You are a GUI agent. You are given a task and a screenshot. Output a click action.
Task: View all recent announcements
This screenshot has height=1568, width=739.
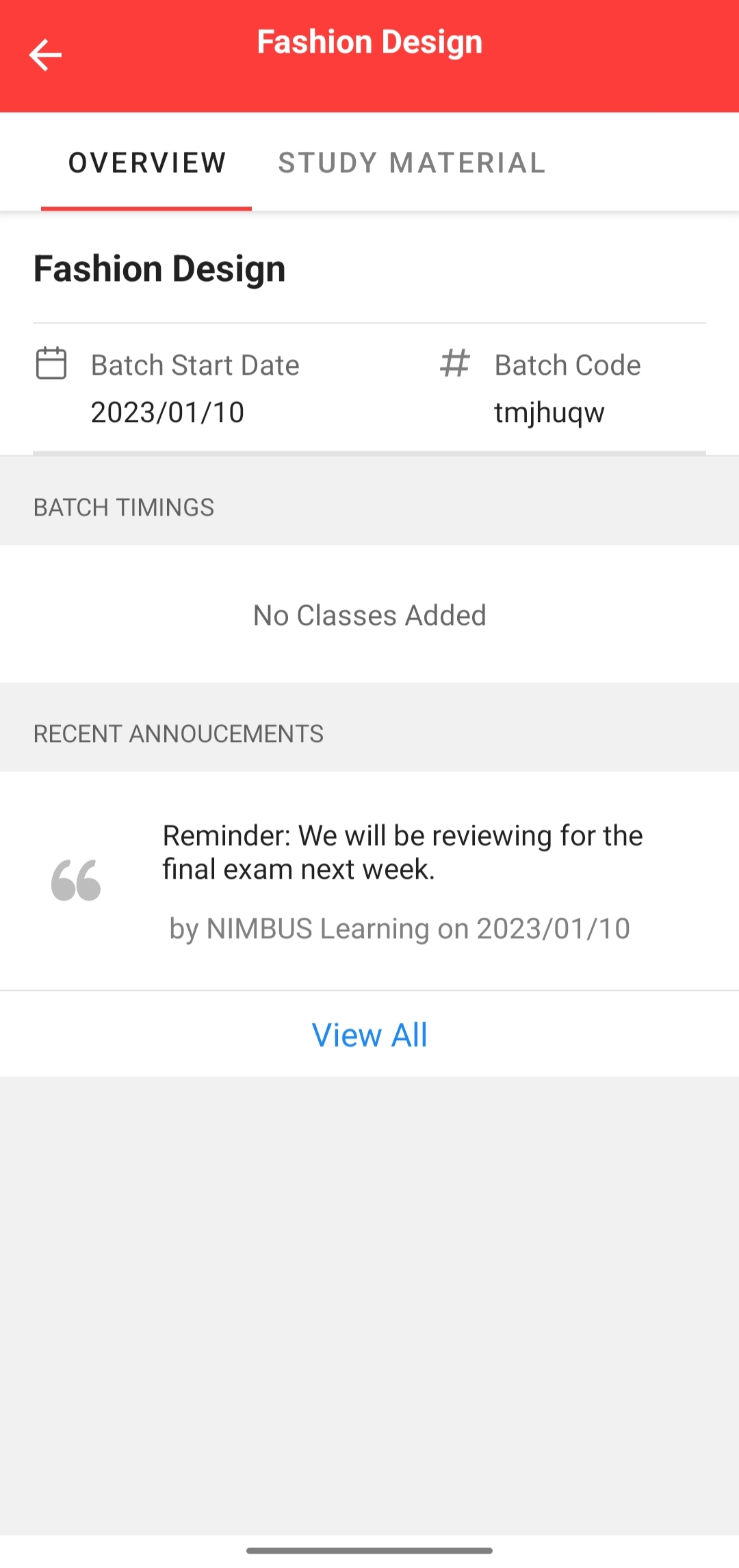pos(369,1035)
